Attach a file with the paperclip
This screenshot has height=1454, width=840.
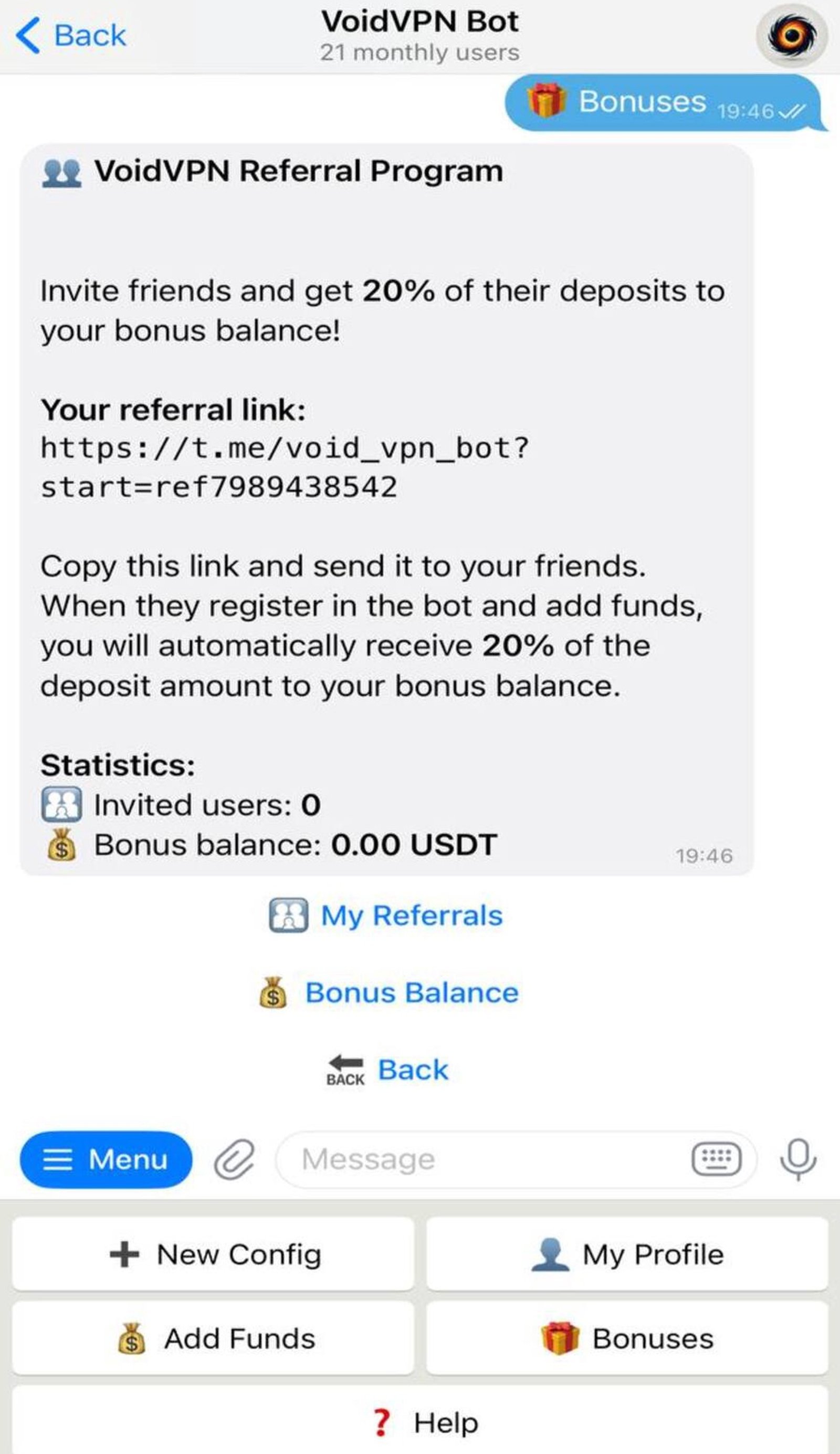(x=234, y=1159)
